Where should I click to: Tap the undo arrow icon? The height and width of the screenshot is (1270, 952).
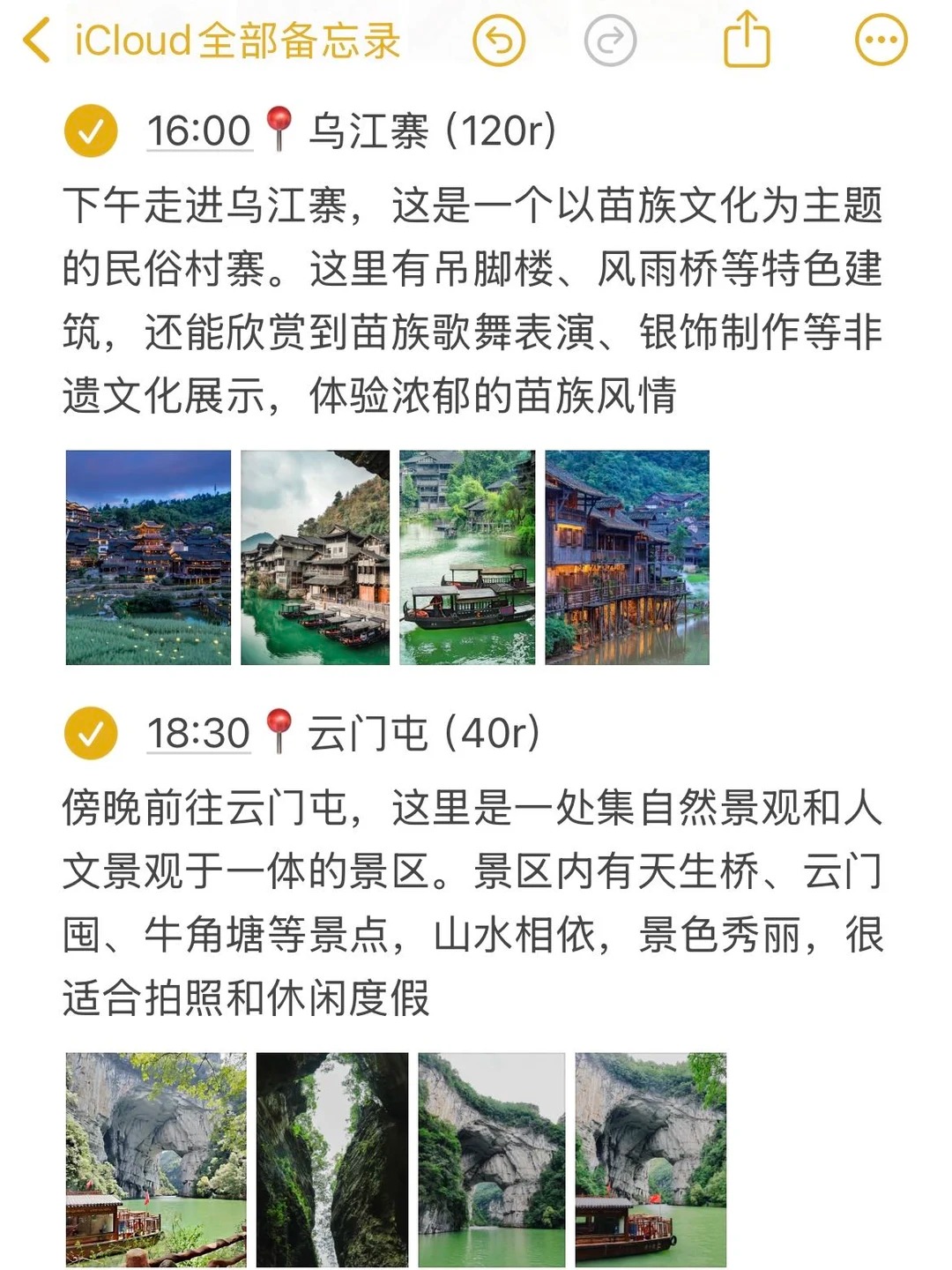498,39
